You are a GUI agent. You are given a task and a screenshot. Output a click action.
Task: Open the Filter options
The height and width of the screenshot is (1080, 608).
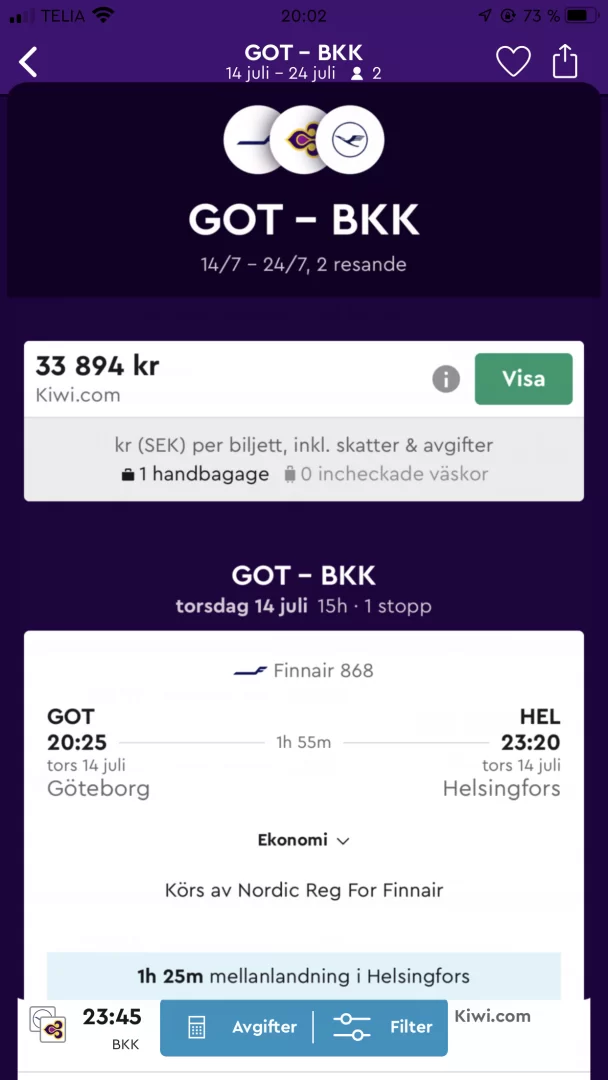pos(383,1027)
